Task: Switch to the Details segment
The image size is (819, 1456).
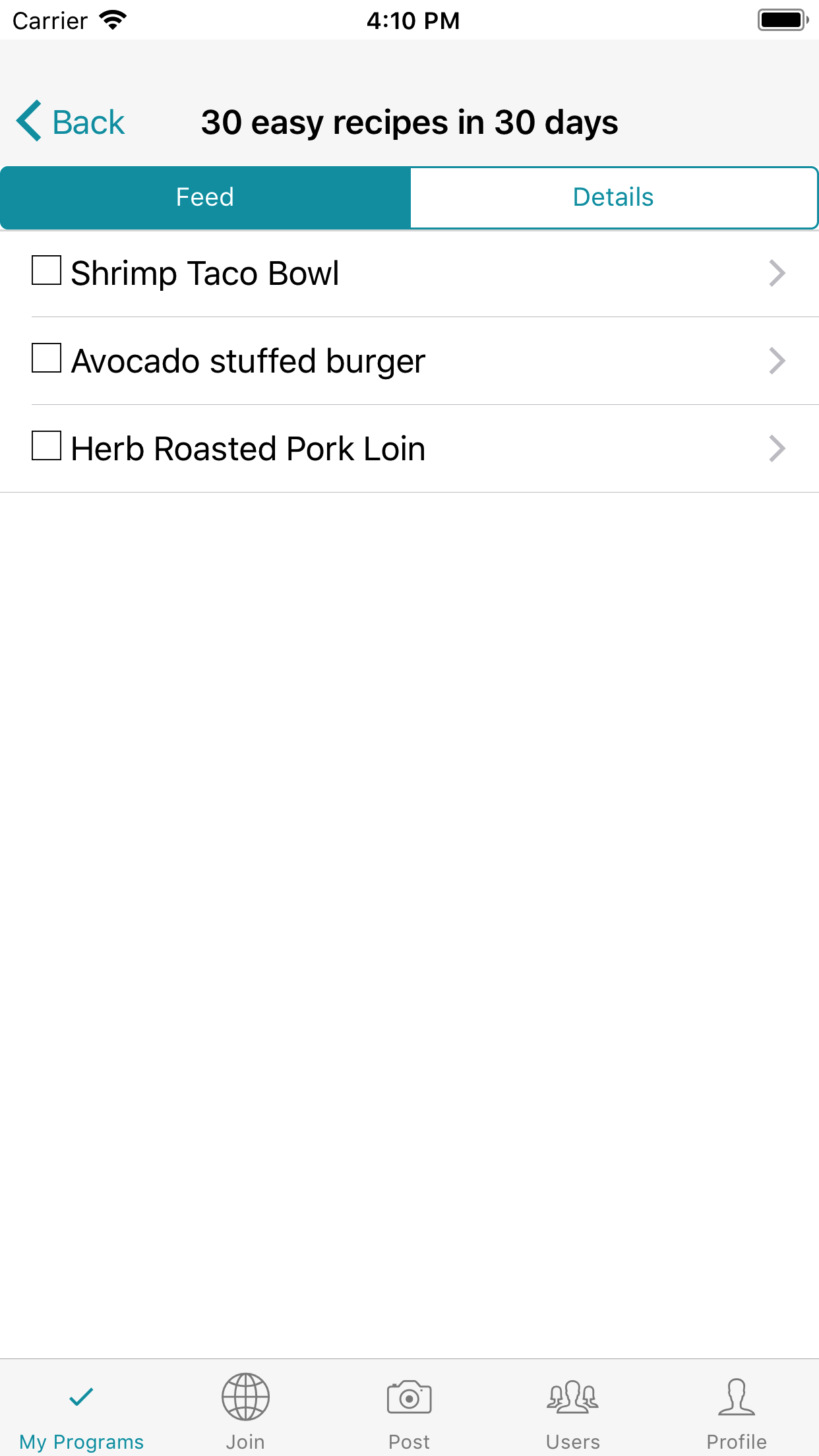Action: coord(613,197)
